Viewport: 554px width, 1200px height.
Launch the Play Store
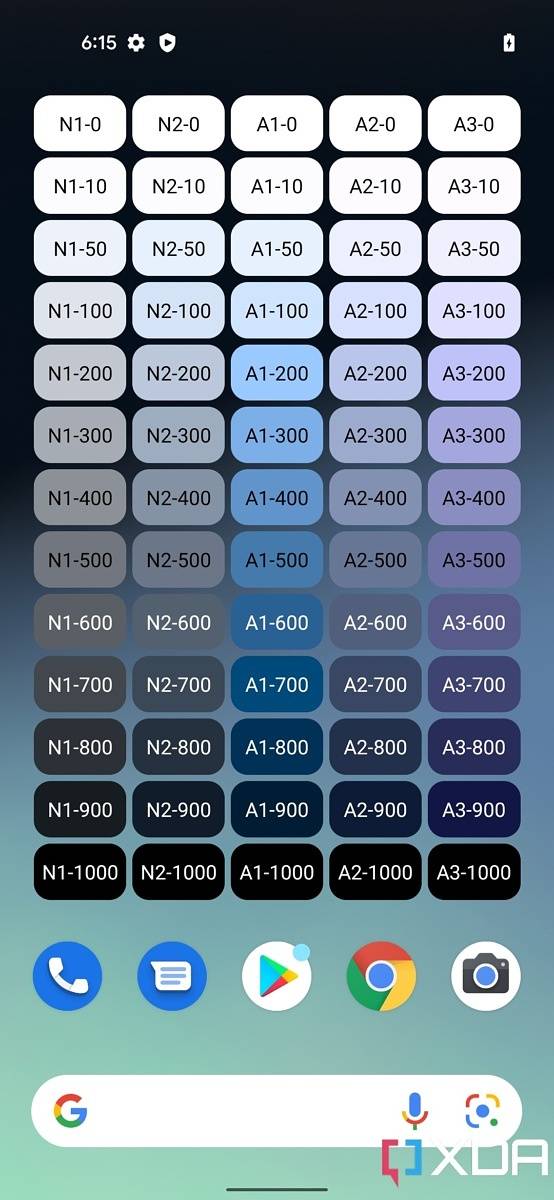tap(277, 976)
